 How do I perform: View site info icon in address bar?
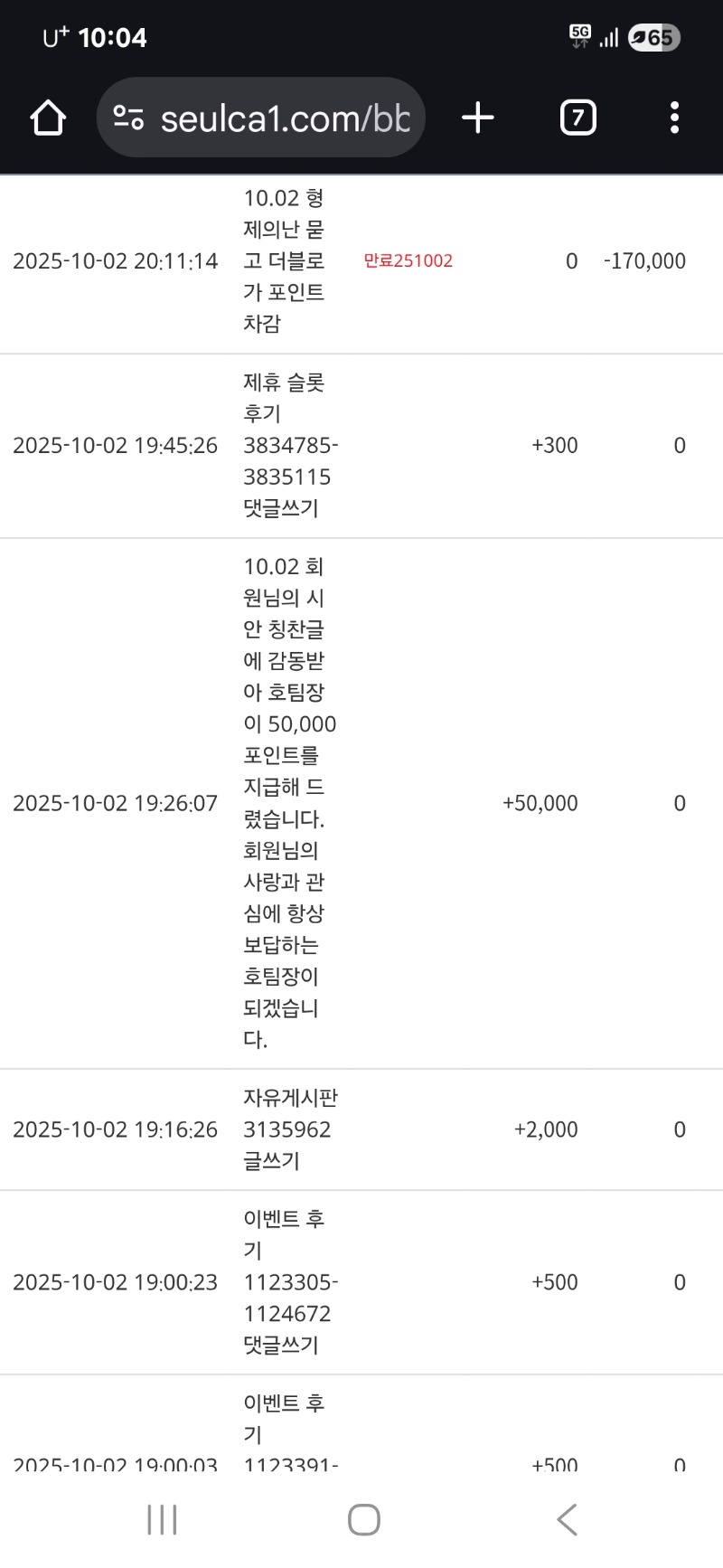tap(128, 118)
